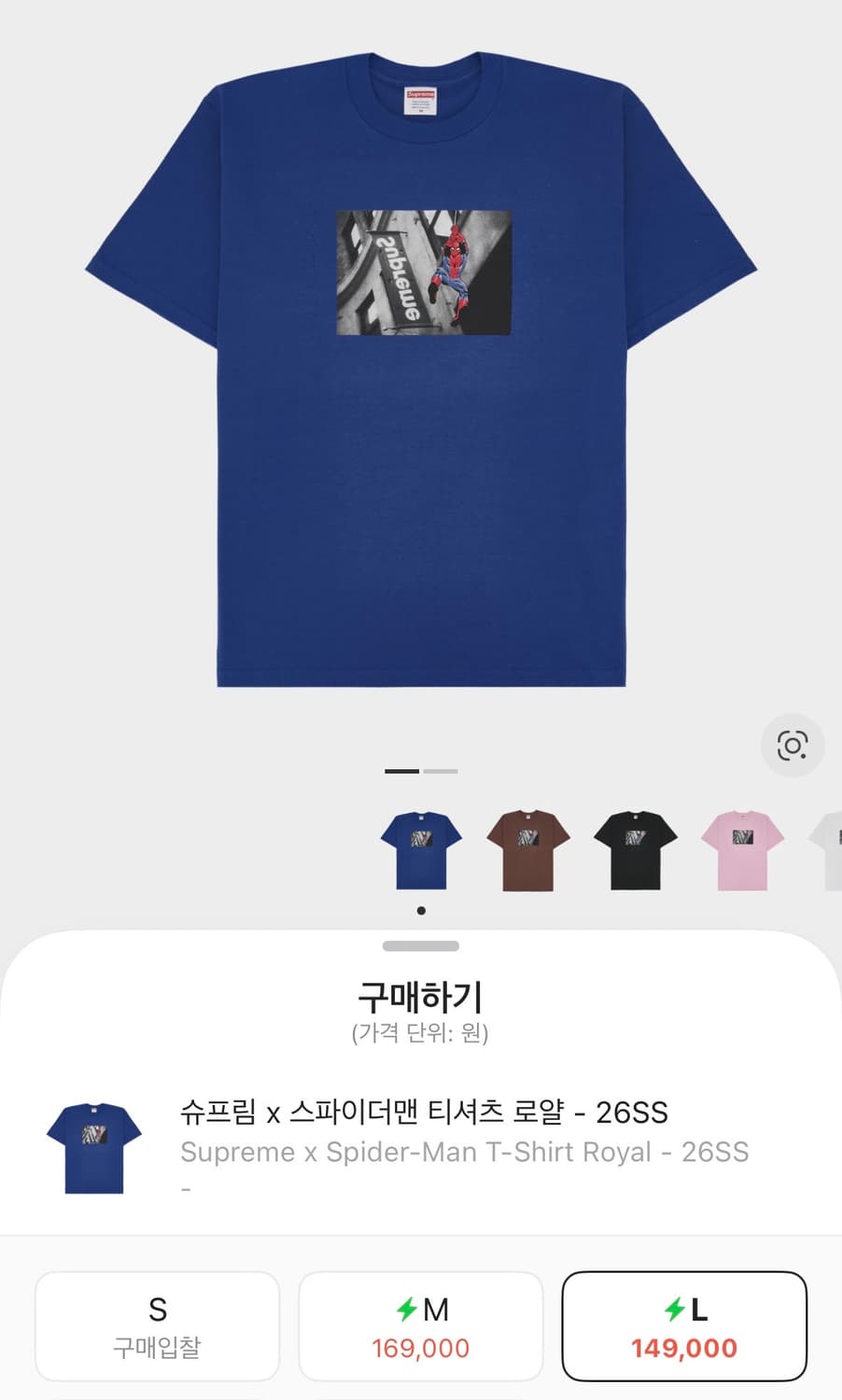The height and width of the screenshot is (1400, 842).
Task: Tap the English product name text
Action: (464, 1152)
